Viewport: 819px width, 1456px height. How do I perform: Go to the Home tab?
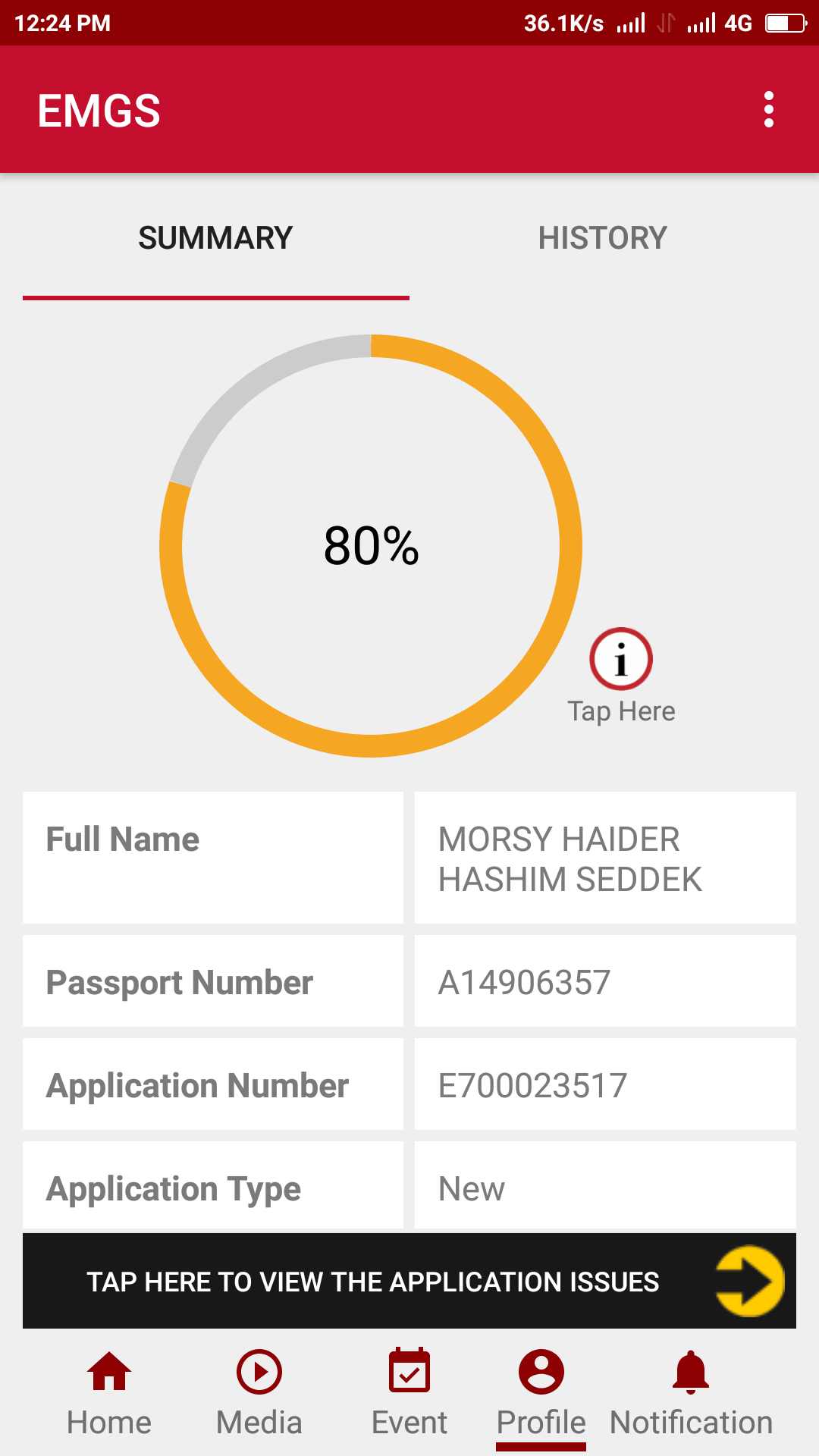[x=109, y=1394]
